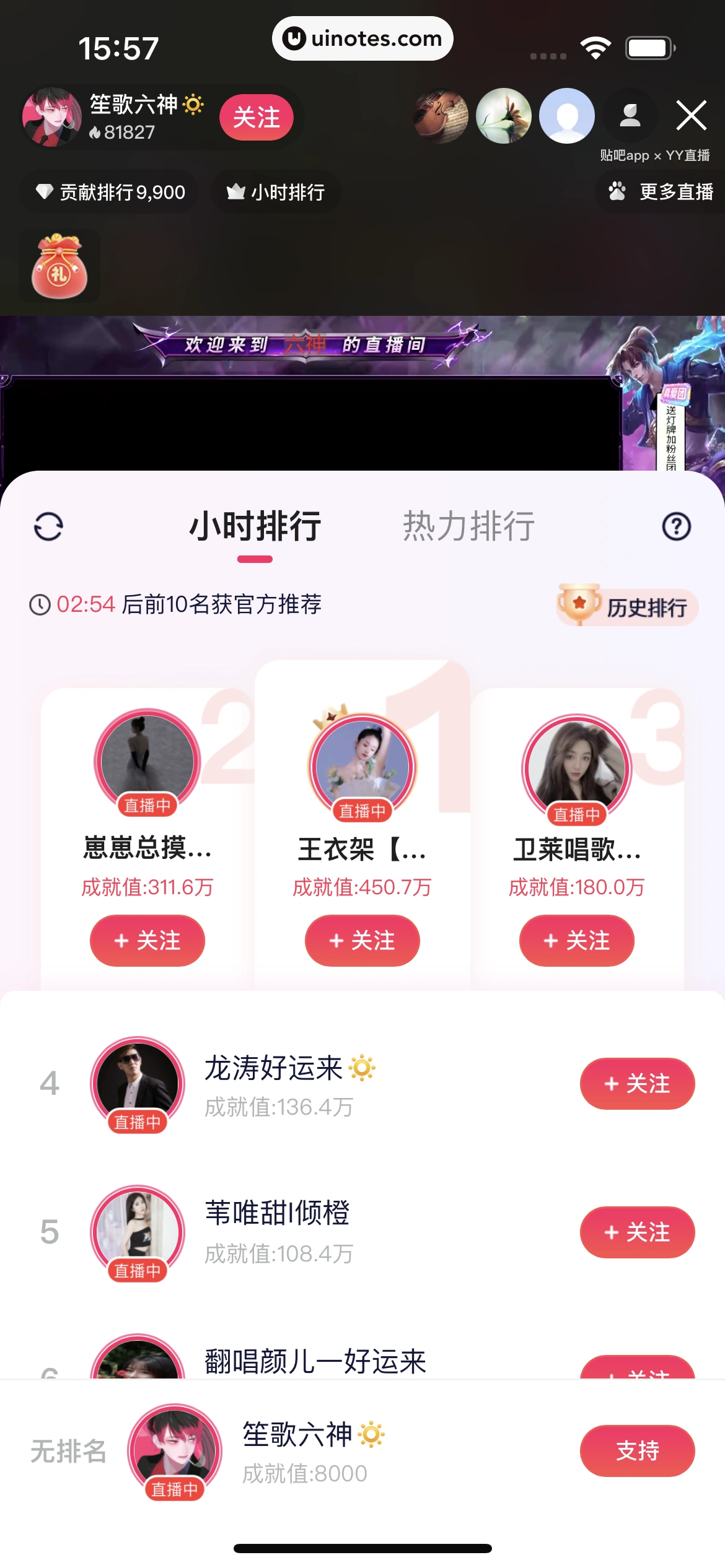Refresh the hourly ranking list
The height and width of the screenshot is (1568, 725).
(x=48, y=527)
